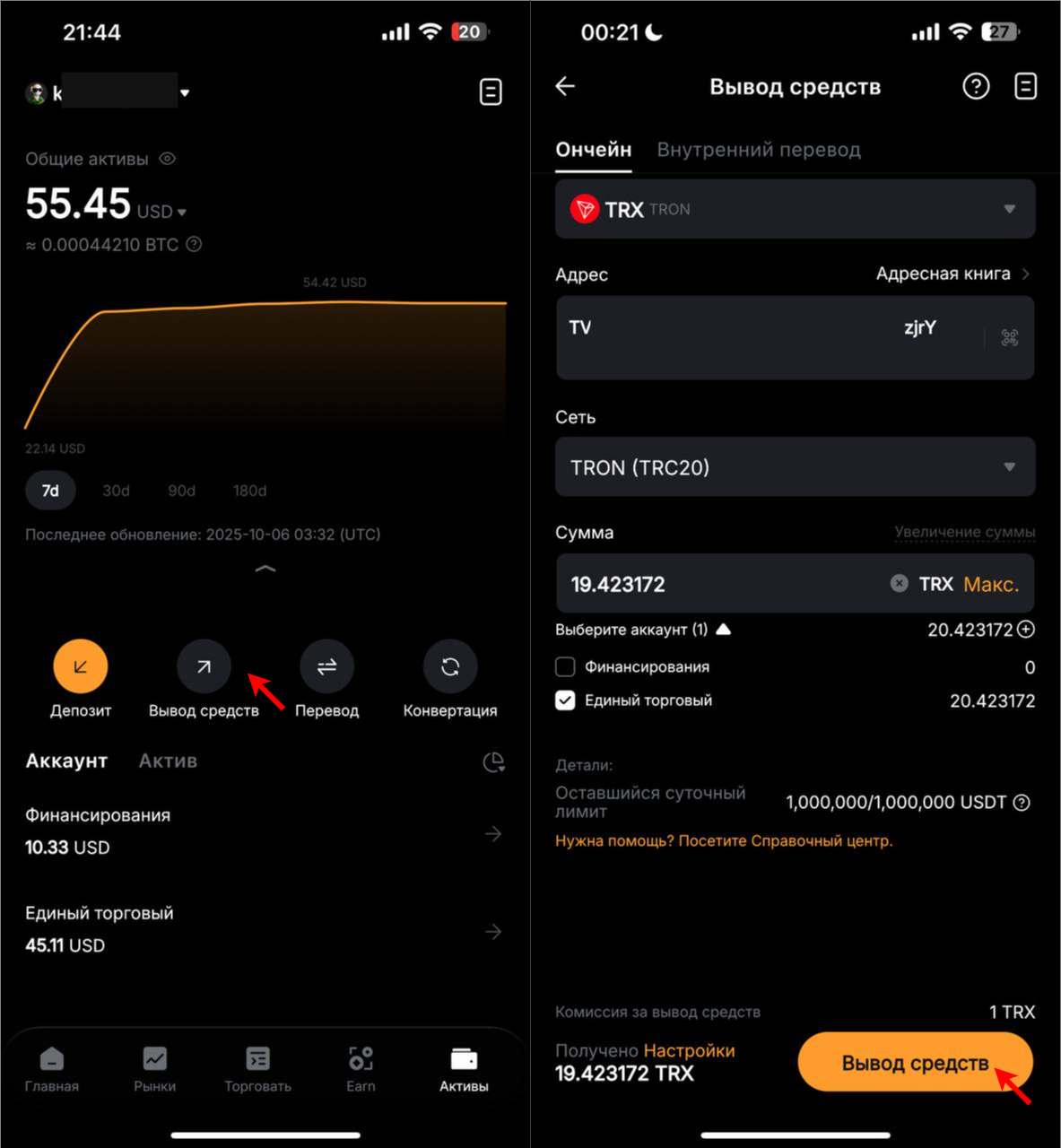This screenshot has width=1061, height=1148.
Task: Go to the Рынки tab
Action: click(x=154, y=1069)
